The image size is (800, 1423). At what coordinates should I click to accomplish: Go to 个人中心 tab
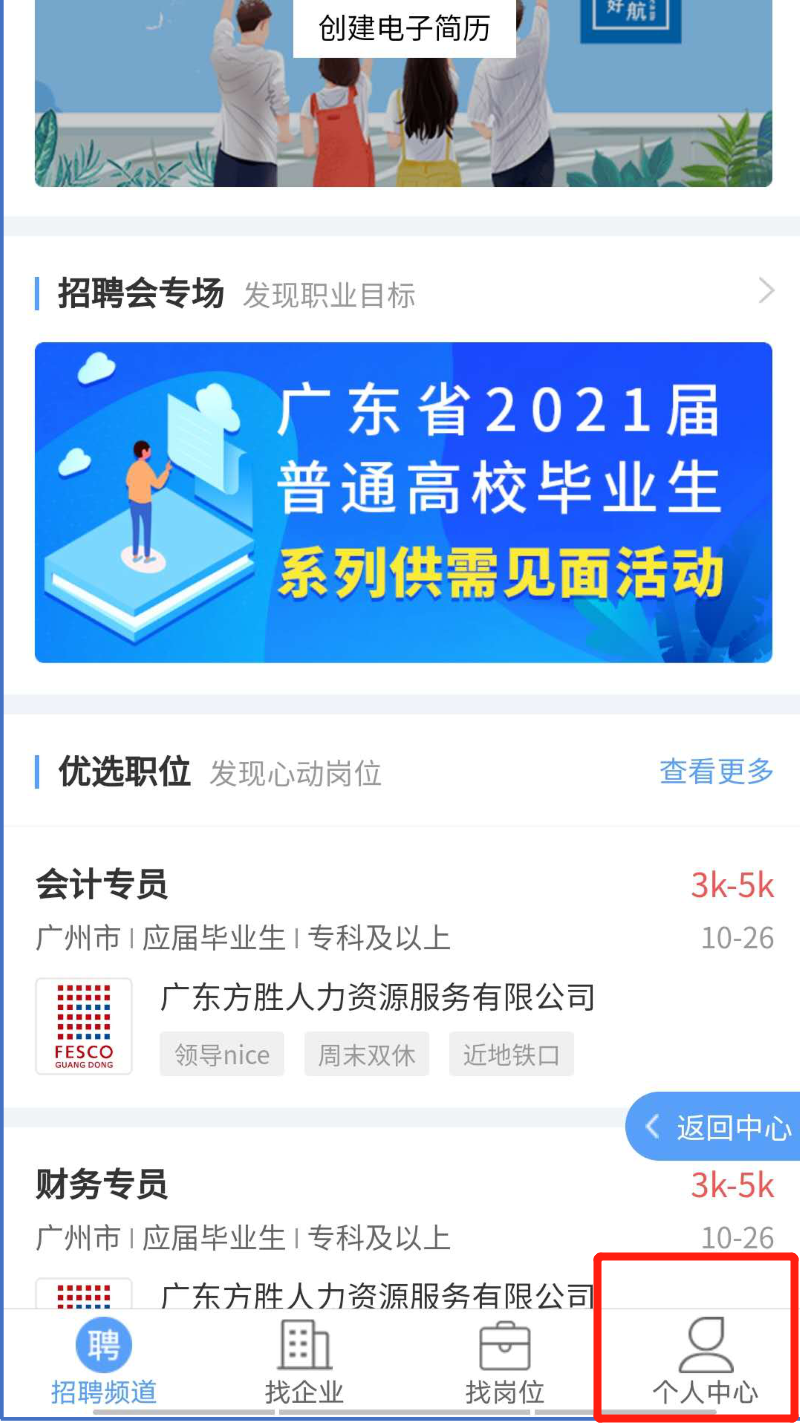pyautogui.click(x=705, y=1362)
